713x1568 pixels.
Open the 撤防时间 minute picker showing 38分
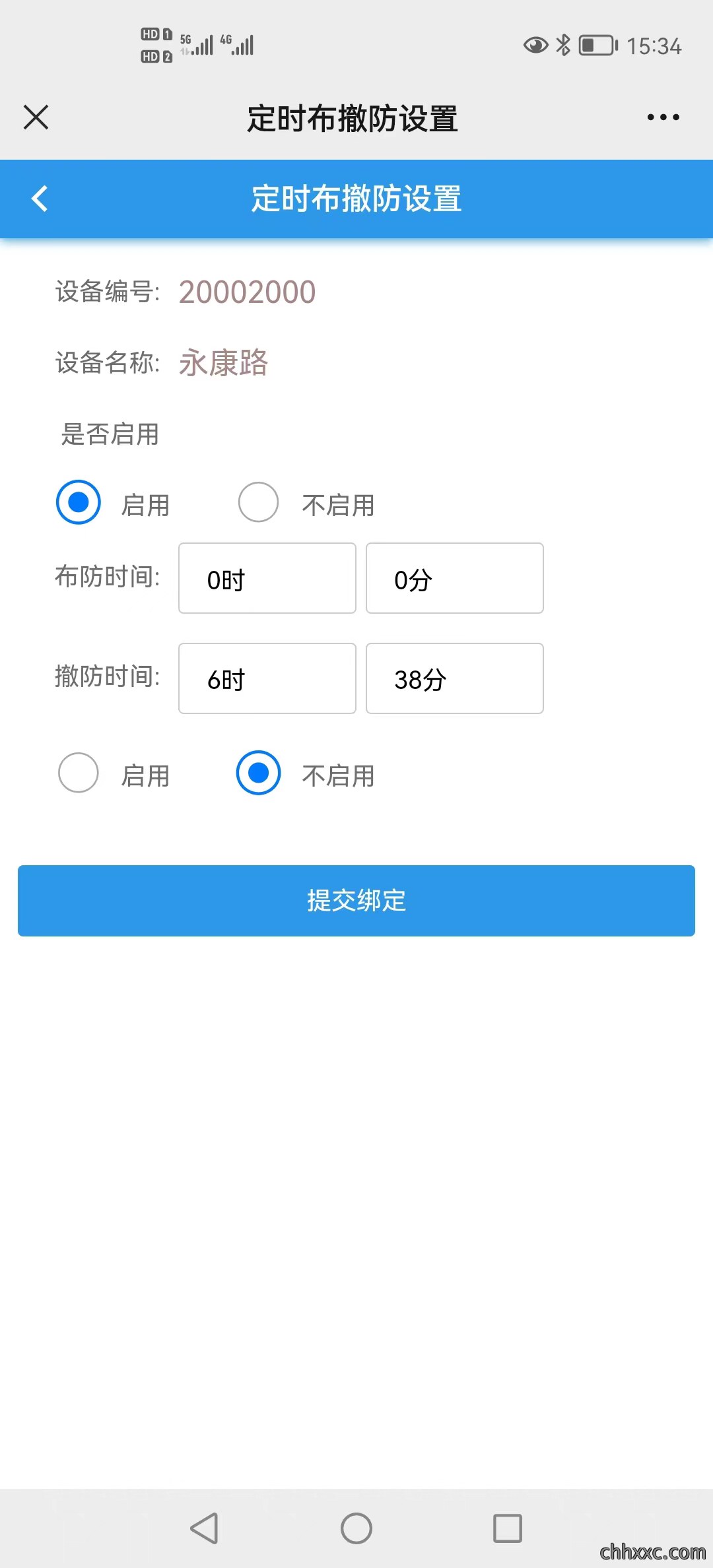click(x=455, y=678)
